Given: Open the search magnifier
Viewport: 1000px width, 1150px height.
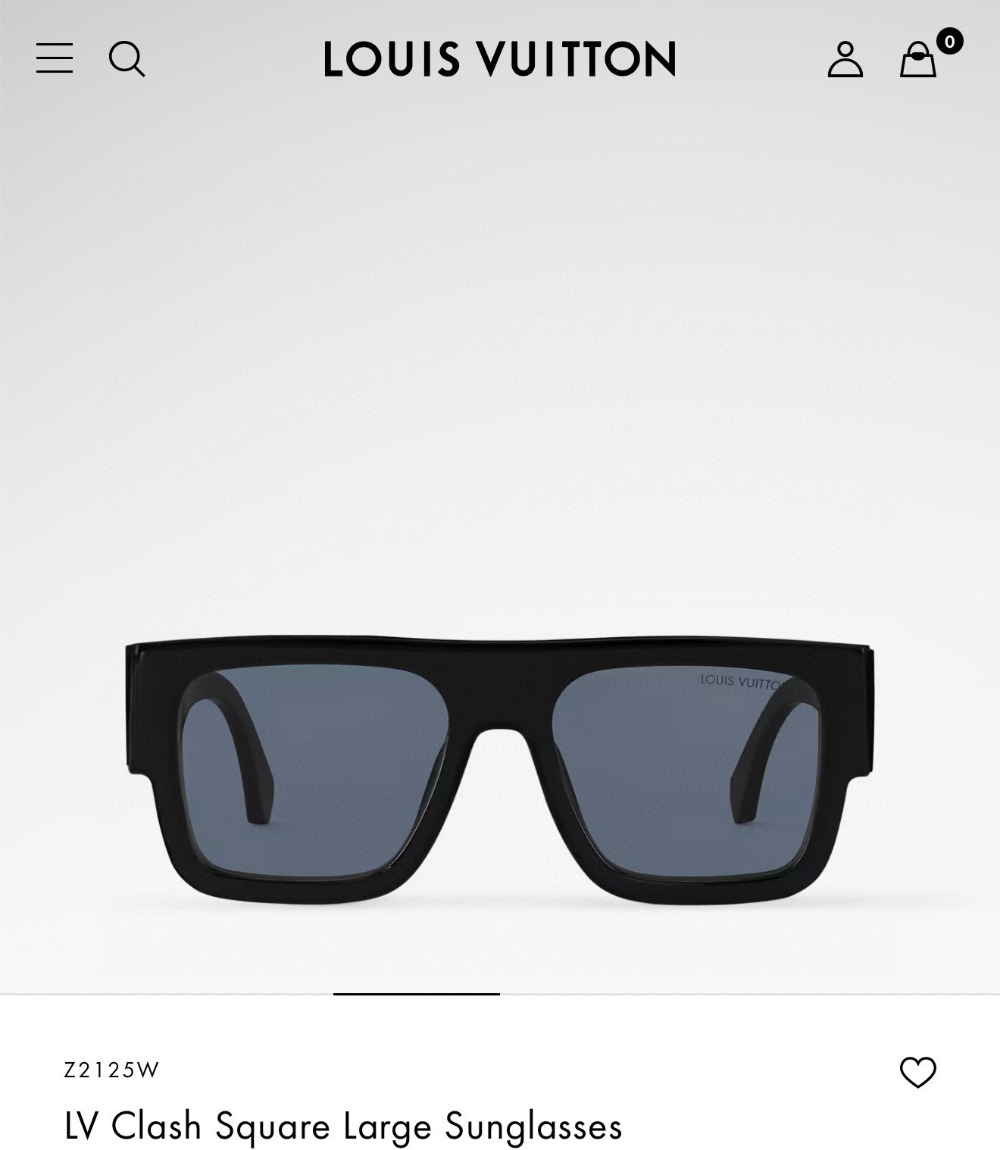Looking at the screenshot, I should [x=127, y=59].
